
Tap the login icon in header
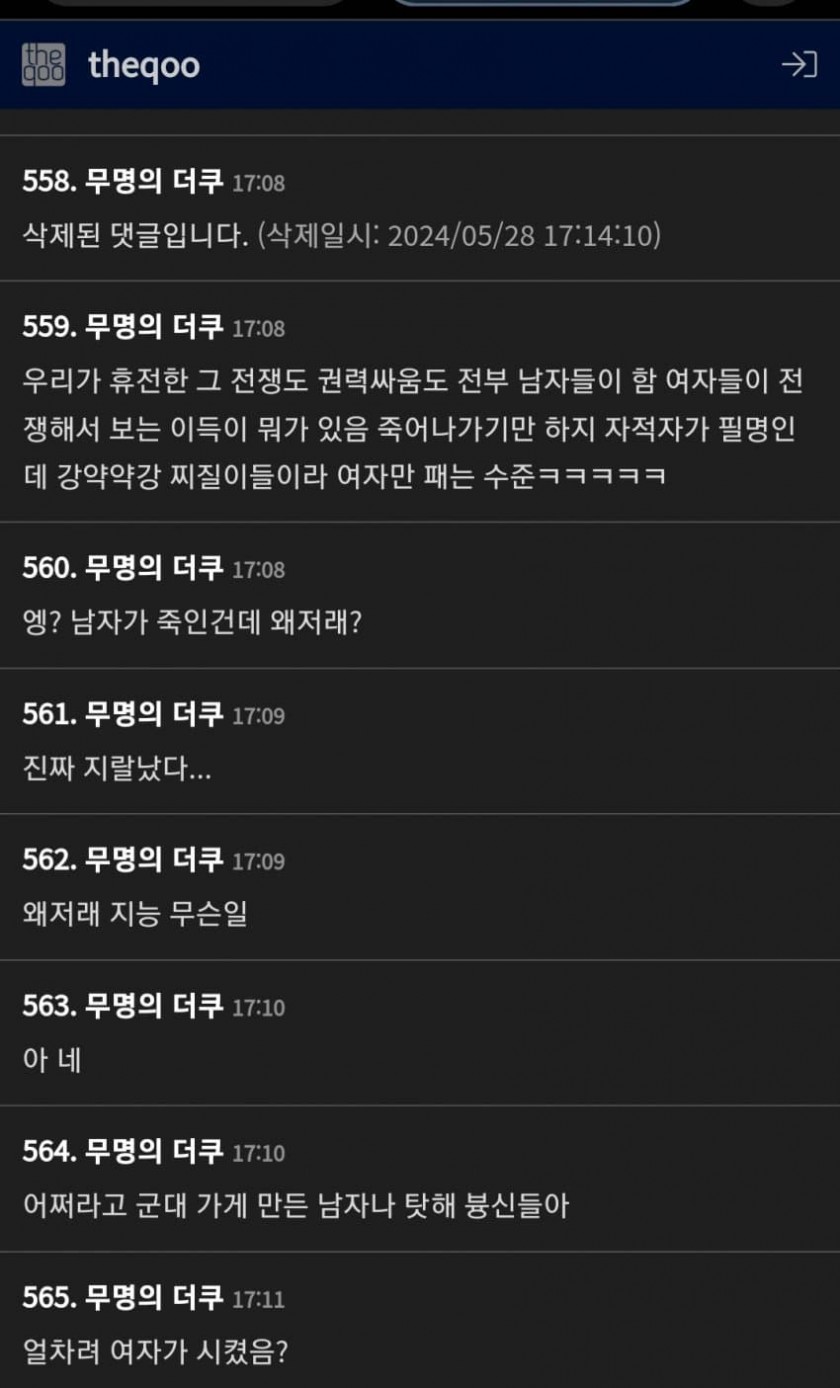click(x=799, y=65)
